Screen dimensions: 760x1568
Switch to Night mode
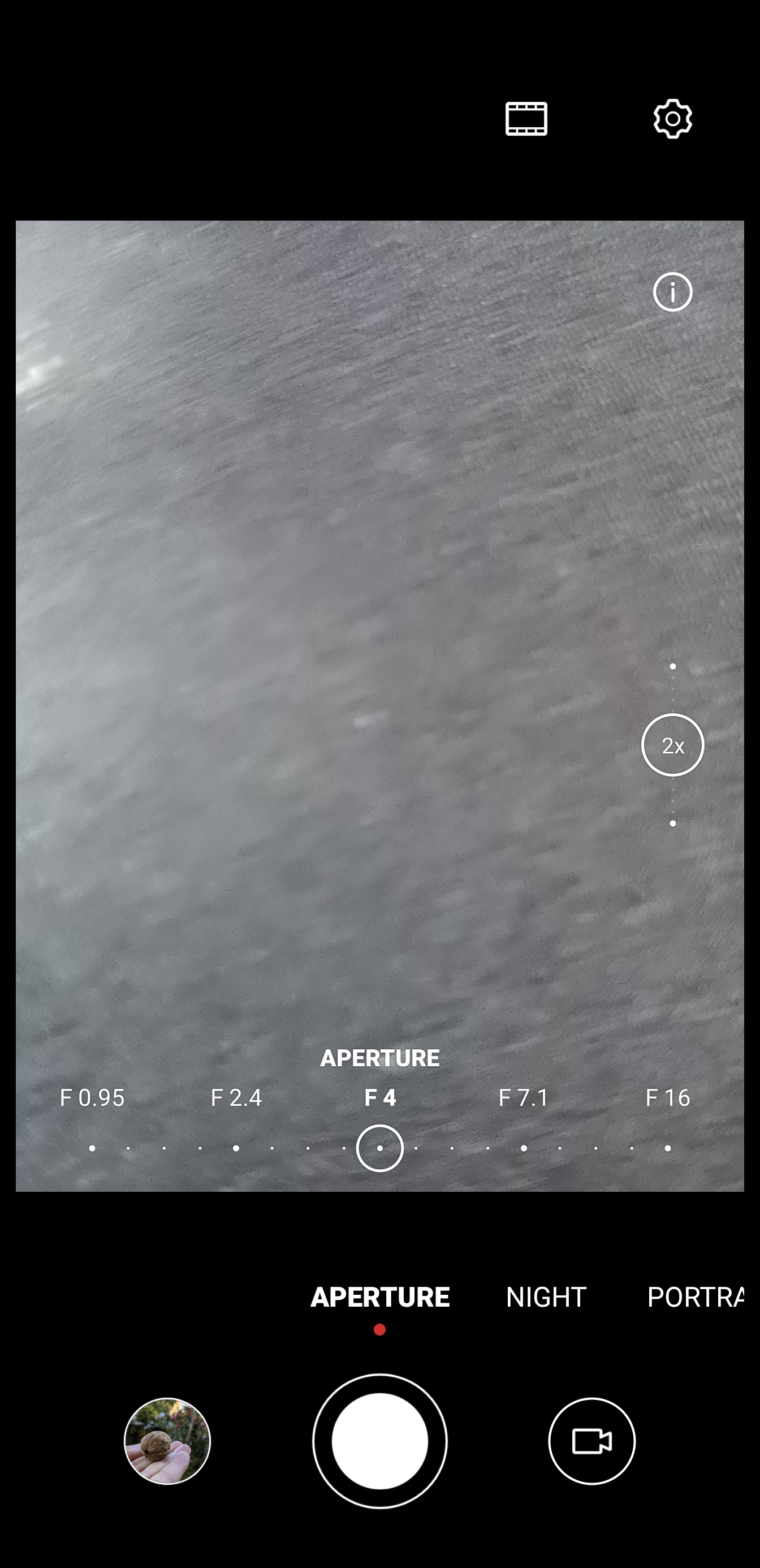546,1297
